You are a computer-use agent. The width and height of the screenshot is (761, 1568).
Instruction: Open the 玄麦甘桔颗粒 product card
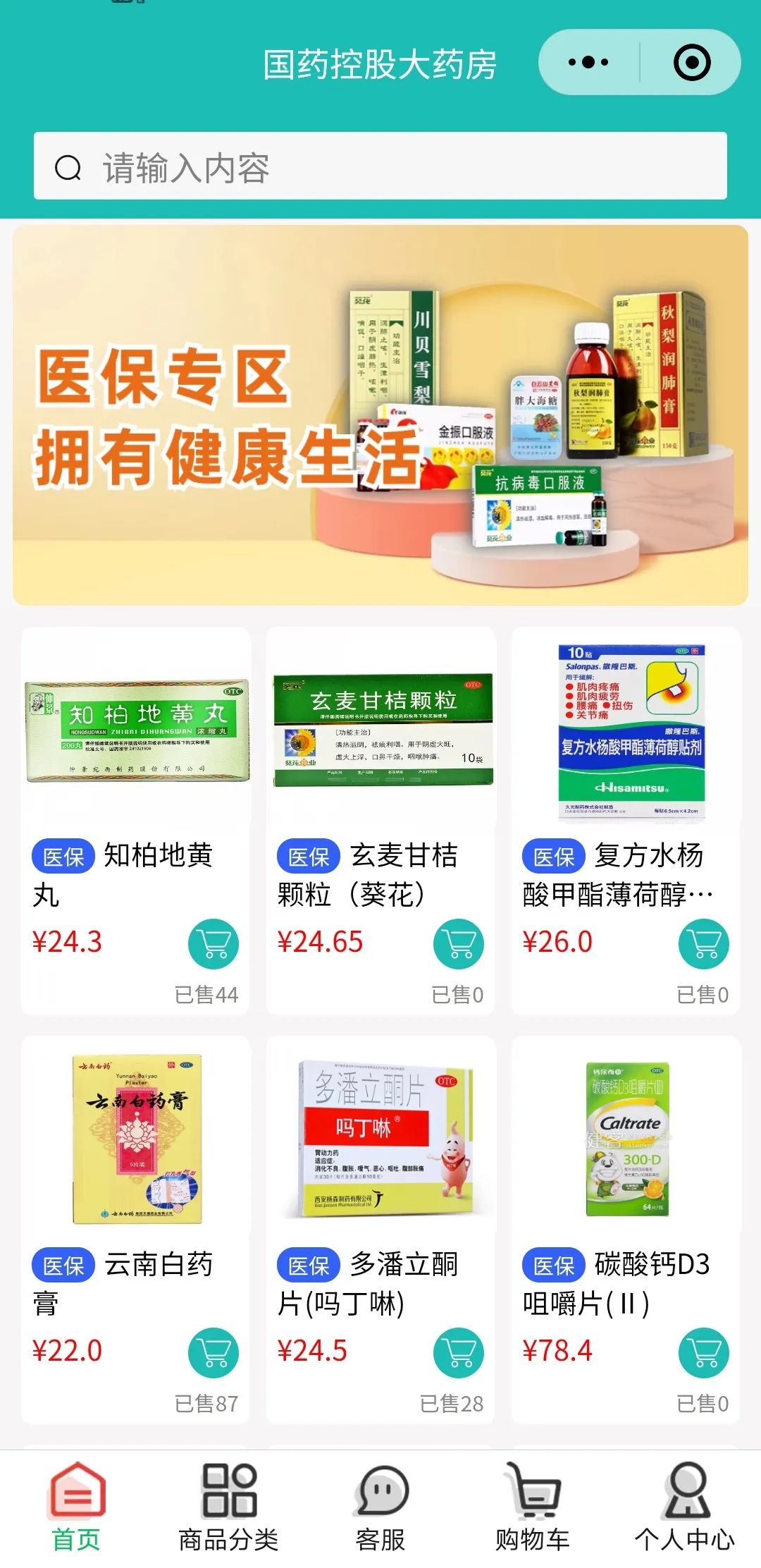point(382,733)
